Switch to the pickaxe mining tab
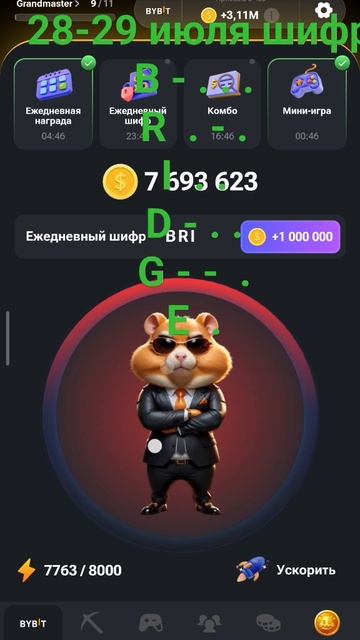Image resolution: width=360 pixels, height=640 pixels. 91,623
